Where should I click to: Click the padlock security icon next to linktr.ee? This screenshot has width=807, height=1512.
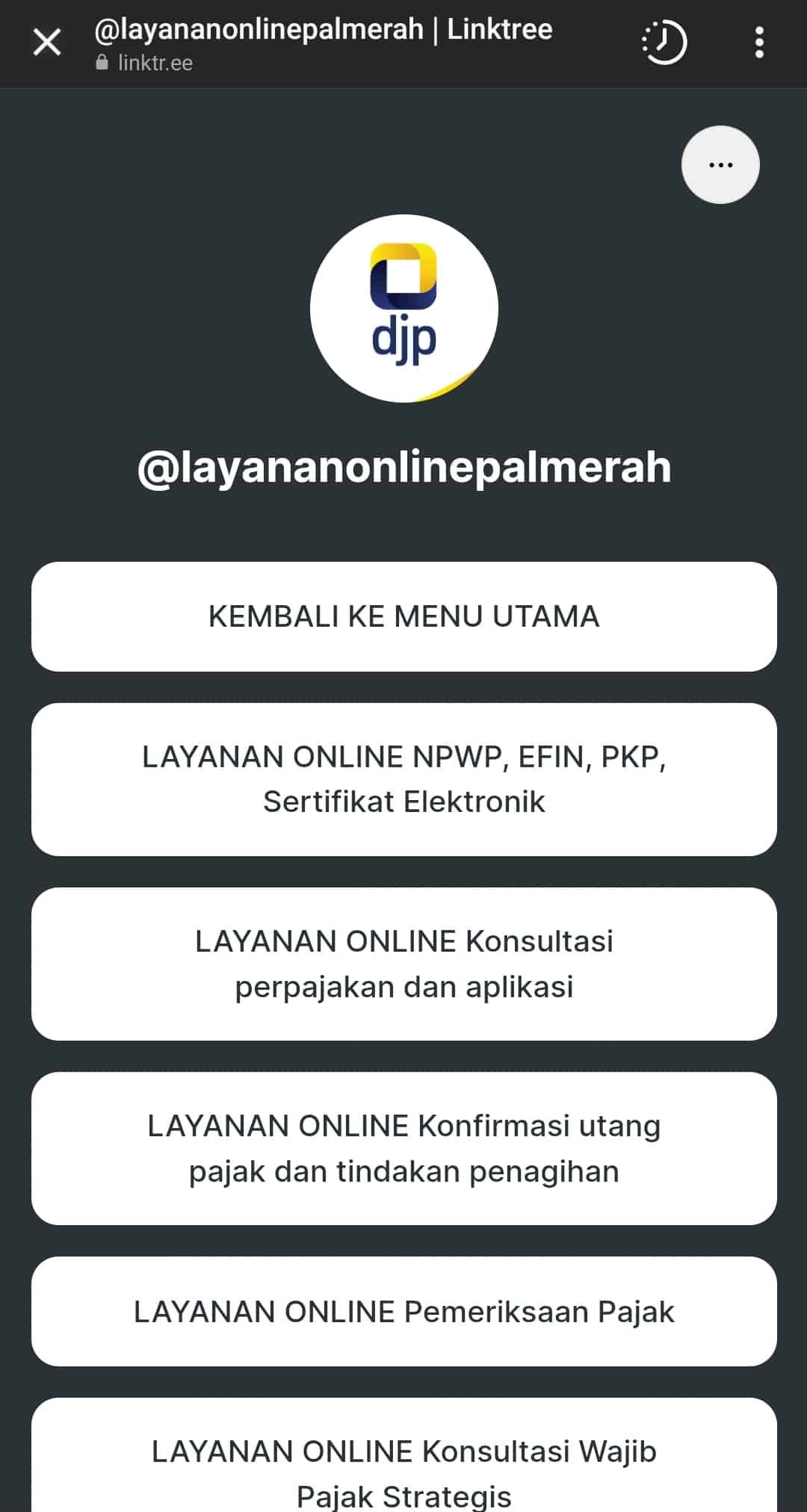coord(101,63)
